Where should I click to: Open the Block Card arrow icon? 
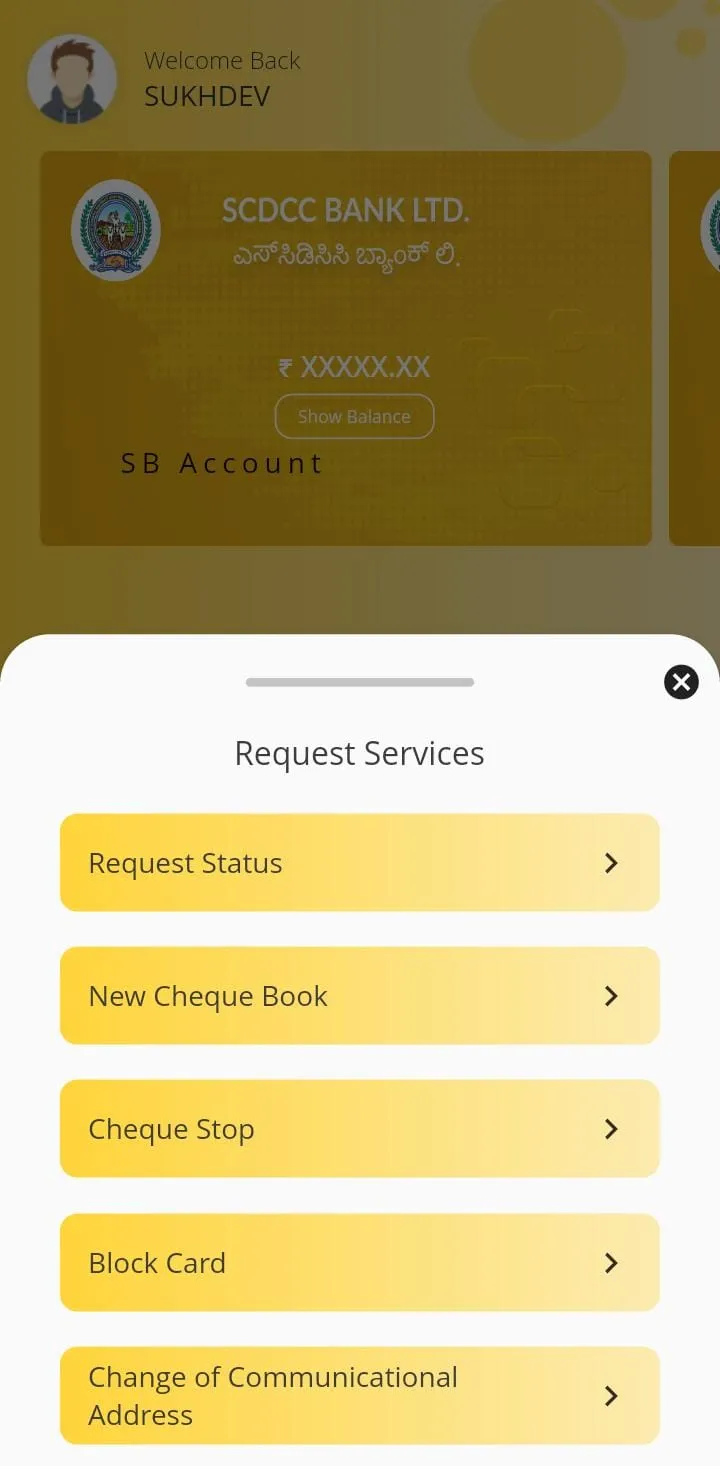pos(611,1263)
